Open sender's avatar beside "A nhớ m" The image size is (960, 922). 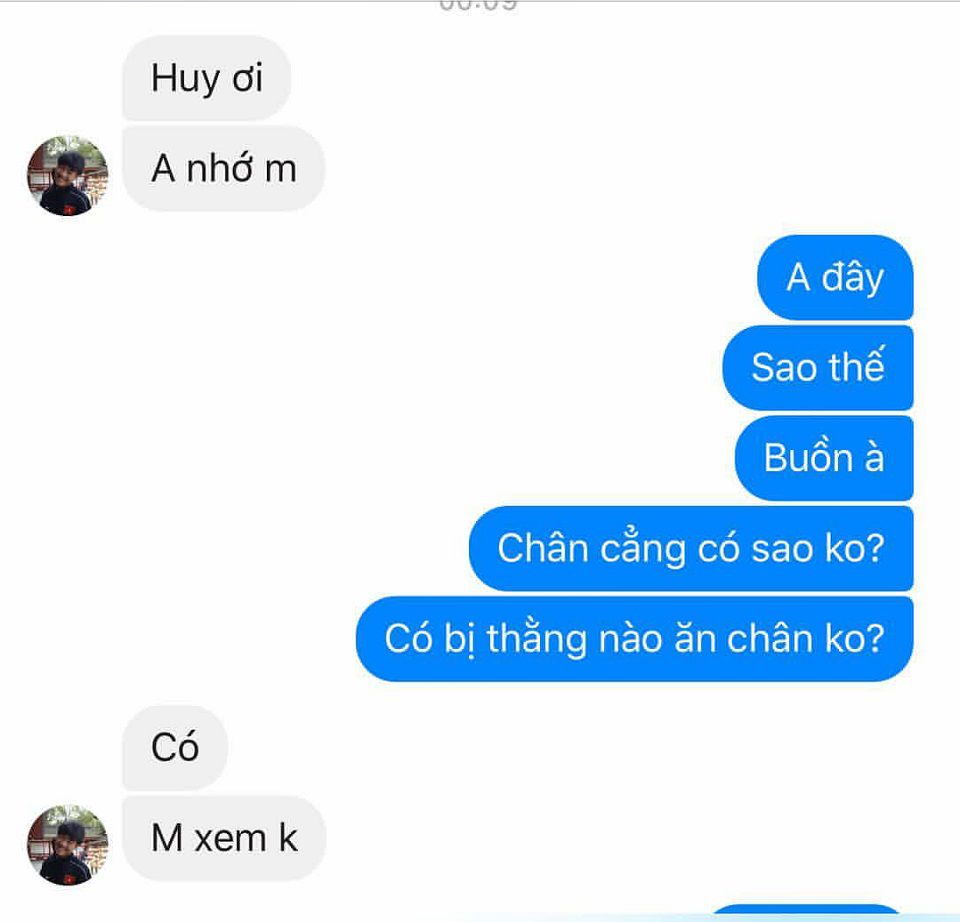pyautogui.click(x=67, y=176)
